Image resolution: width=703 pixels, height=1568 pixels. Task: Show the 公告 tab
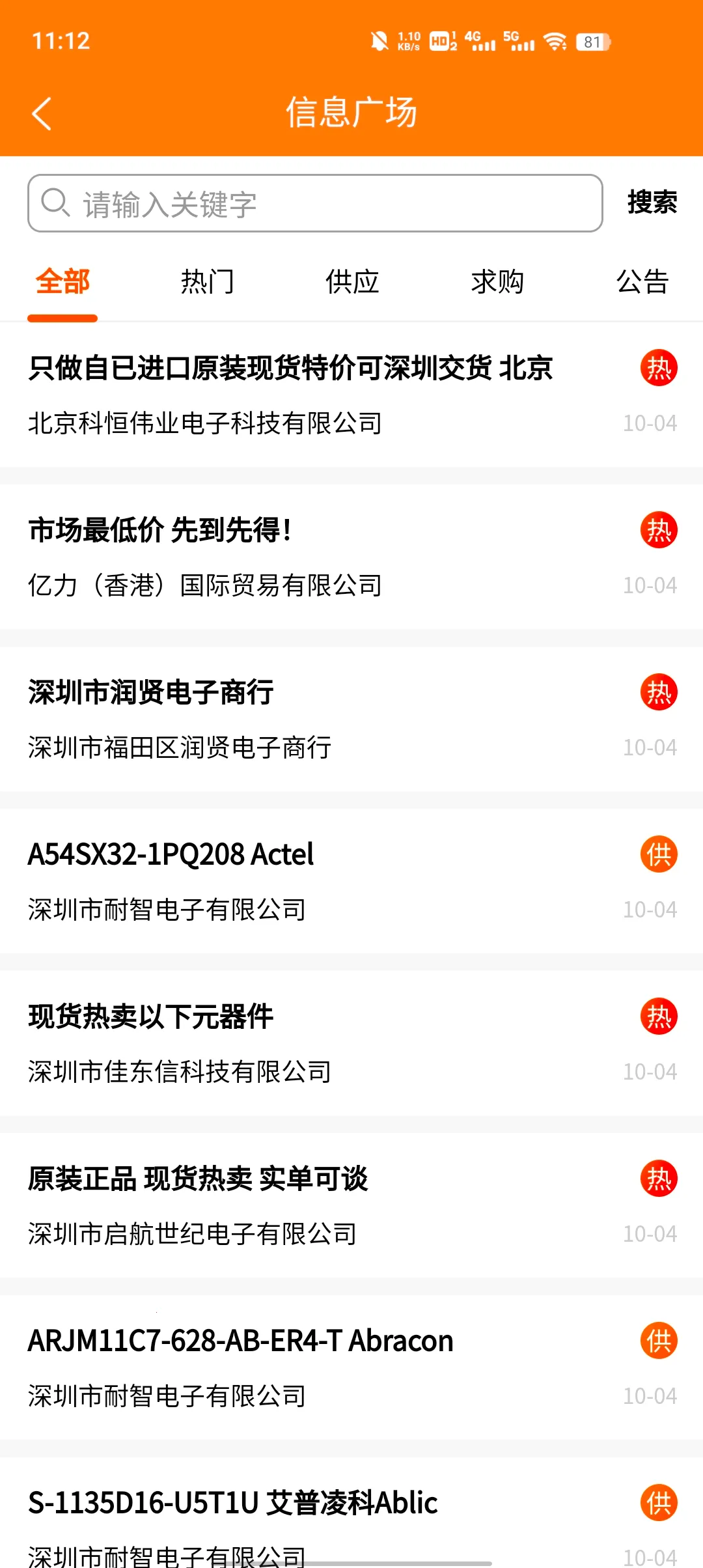(x=642, y=282)
